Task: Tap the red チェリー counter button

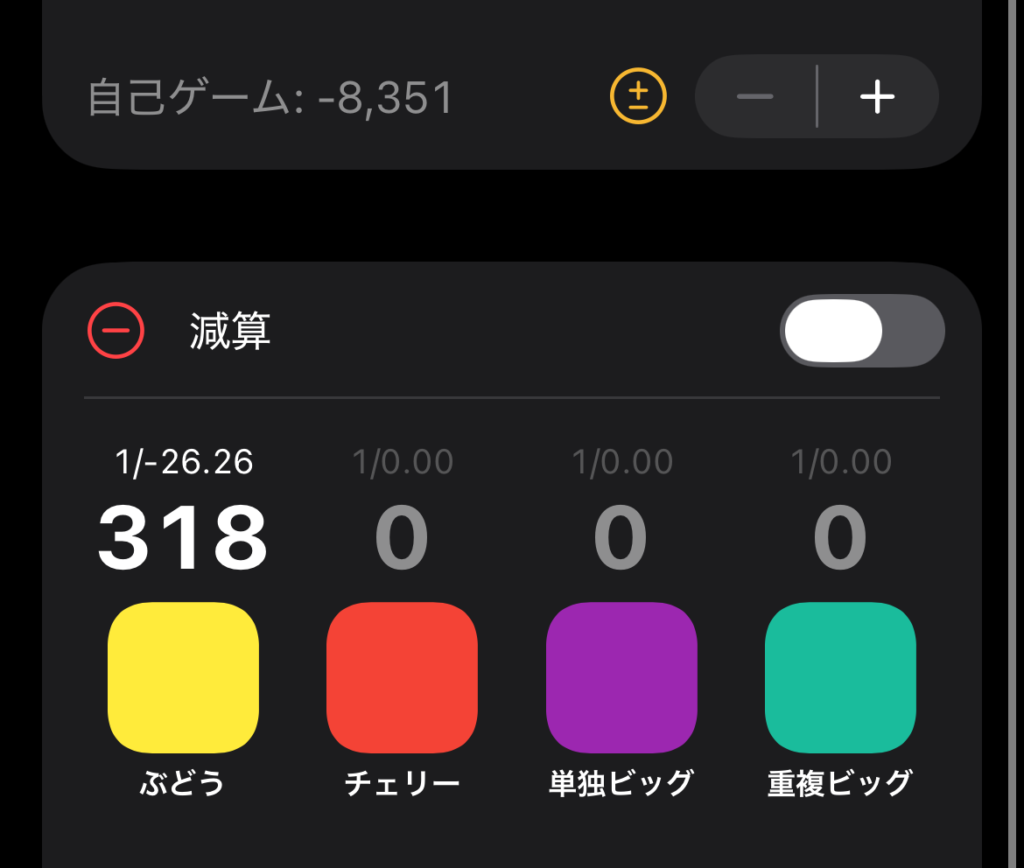Action: (x=402, y=677)
